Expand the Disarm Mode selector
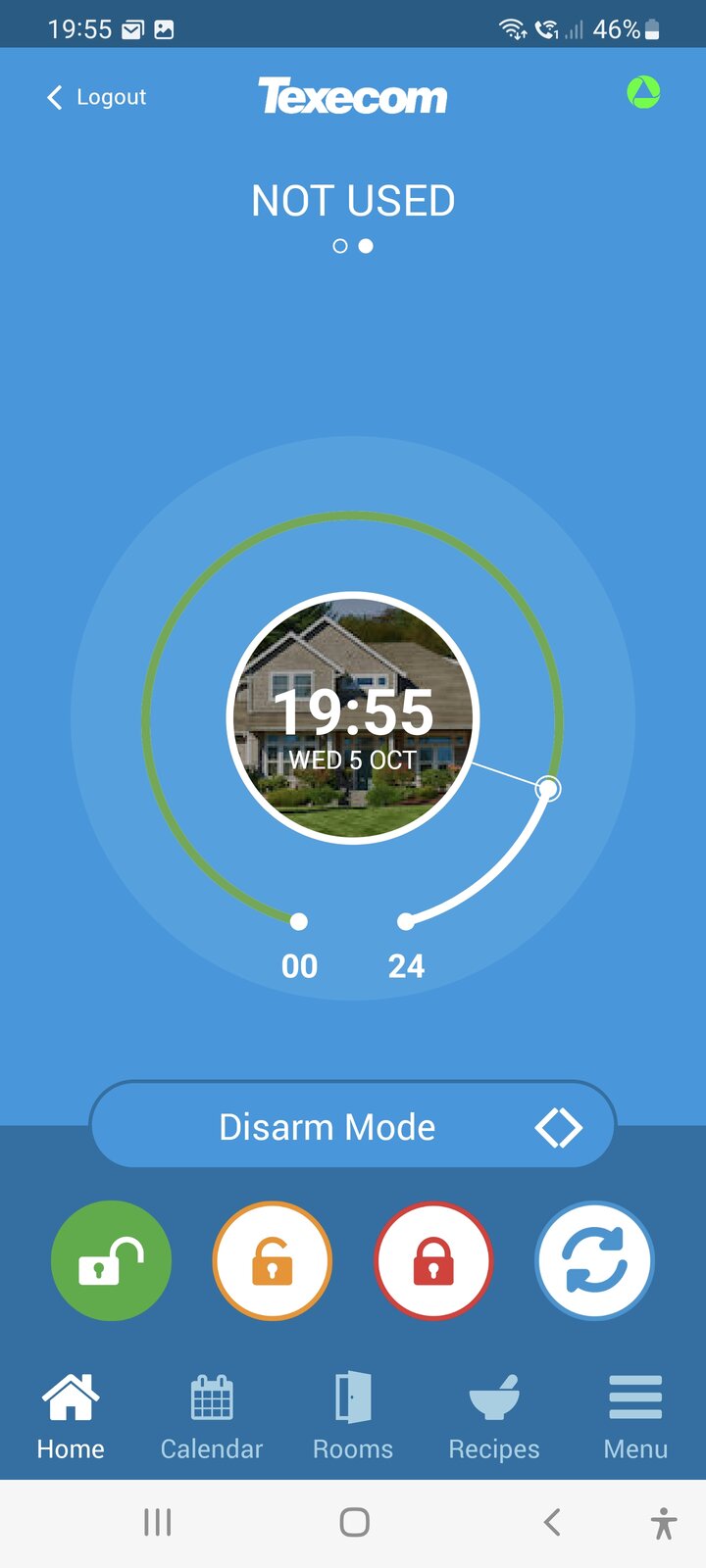Image resolution: width=706 pixels, height=1568 pixels. click(x=353, y=1126)
